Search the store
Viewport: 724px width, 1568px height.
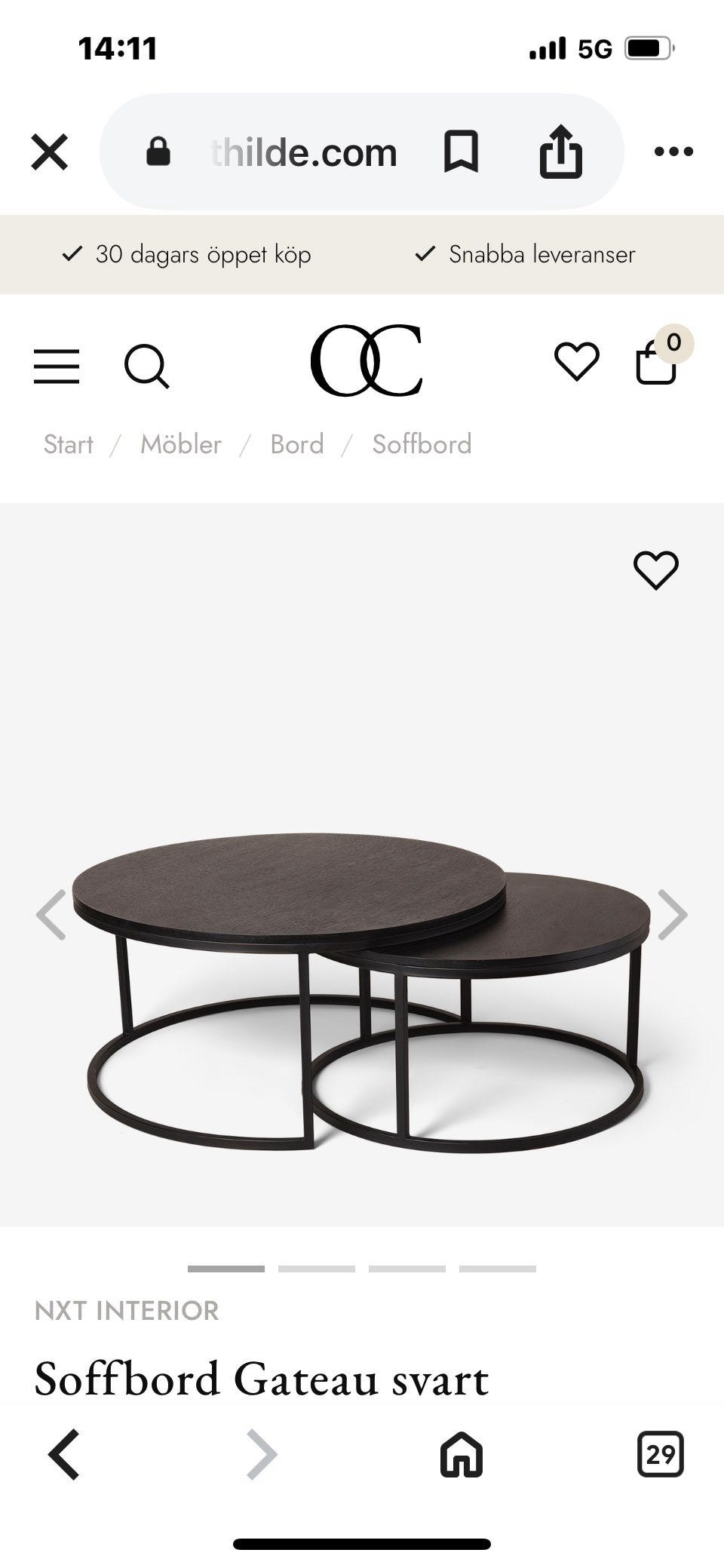pyautogui.click(x=146, y=367)
